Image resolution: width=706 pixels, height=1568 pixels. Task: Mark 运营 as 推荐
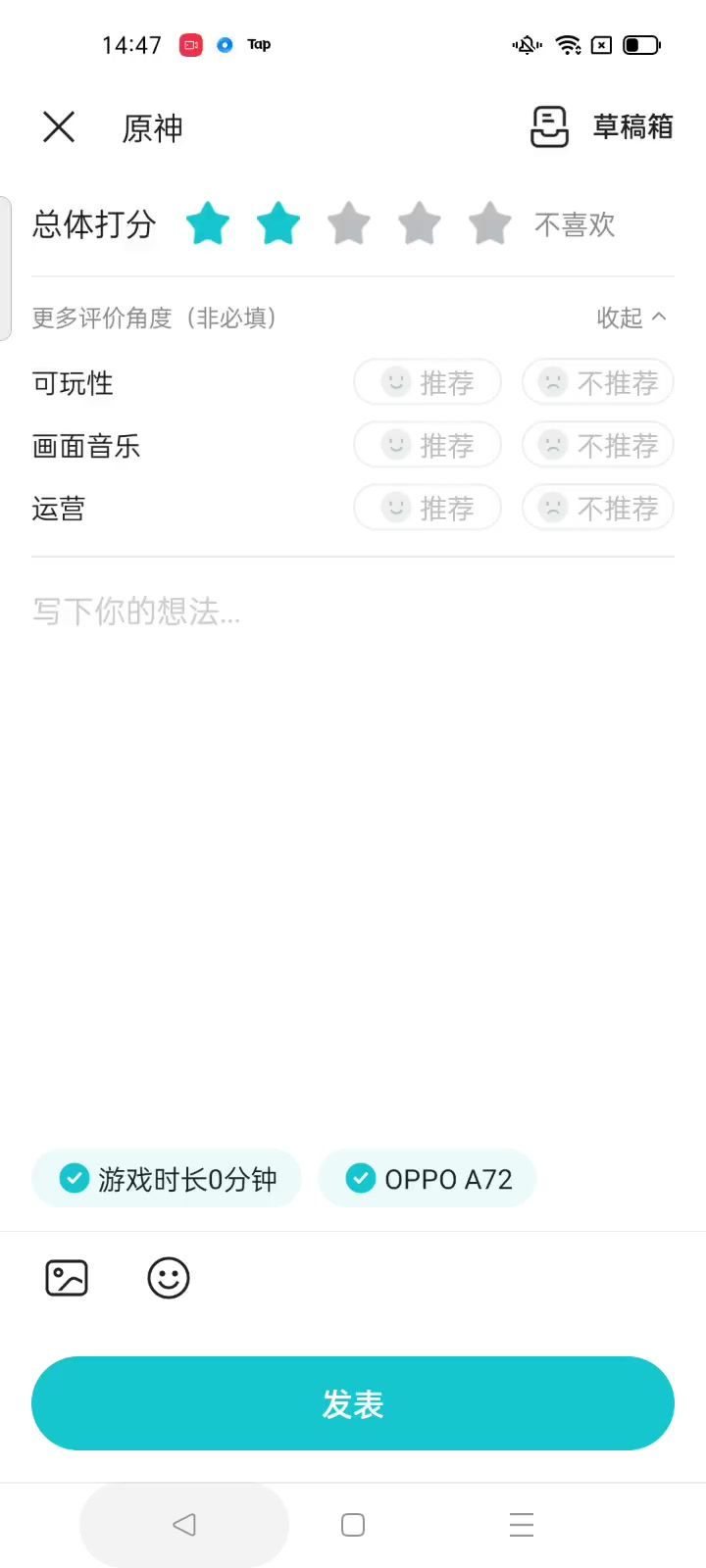(428, 509)
